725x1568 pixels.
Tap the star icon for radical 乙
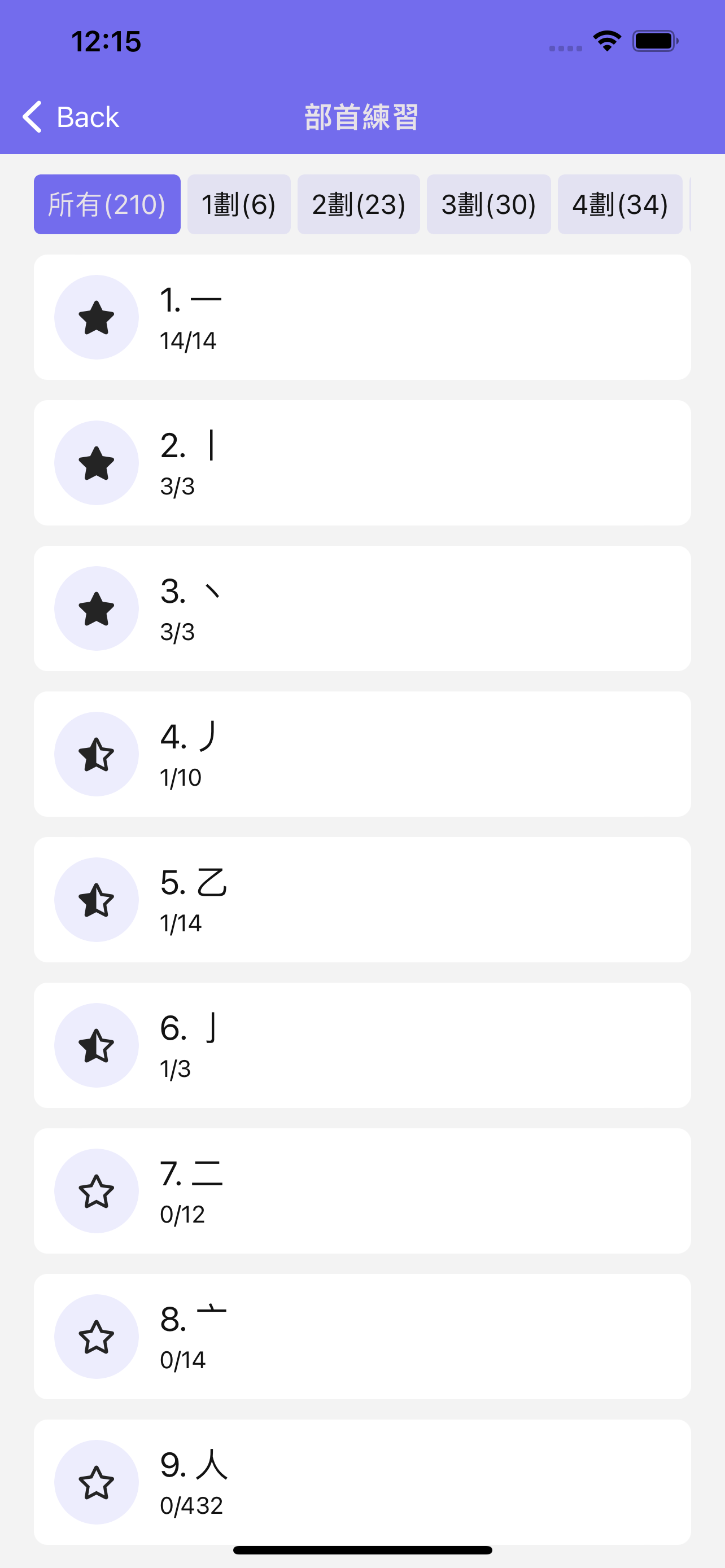(96, 899)
